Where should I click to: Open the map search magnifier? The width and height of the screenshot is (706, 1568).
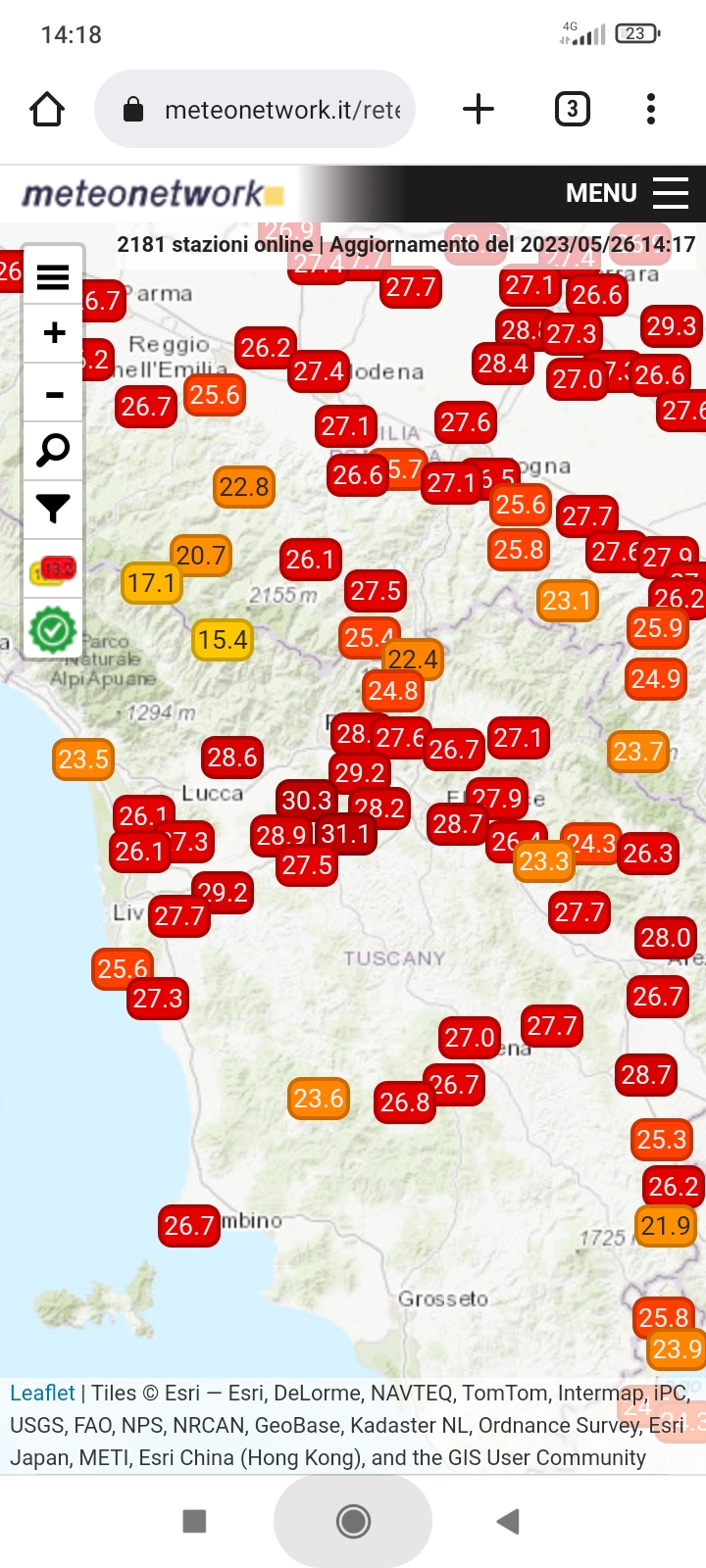tap(53, 451)
